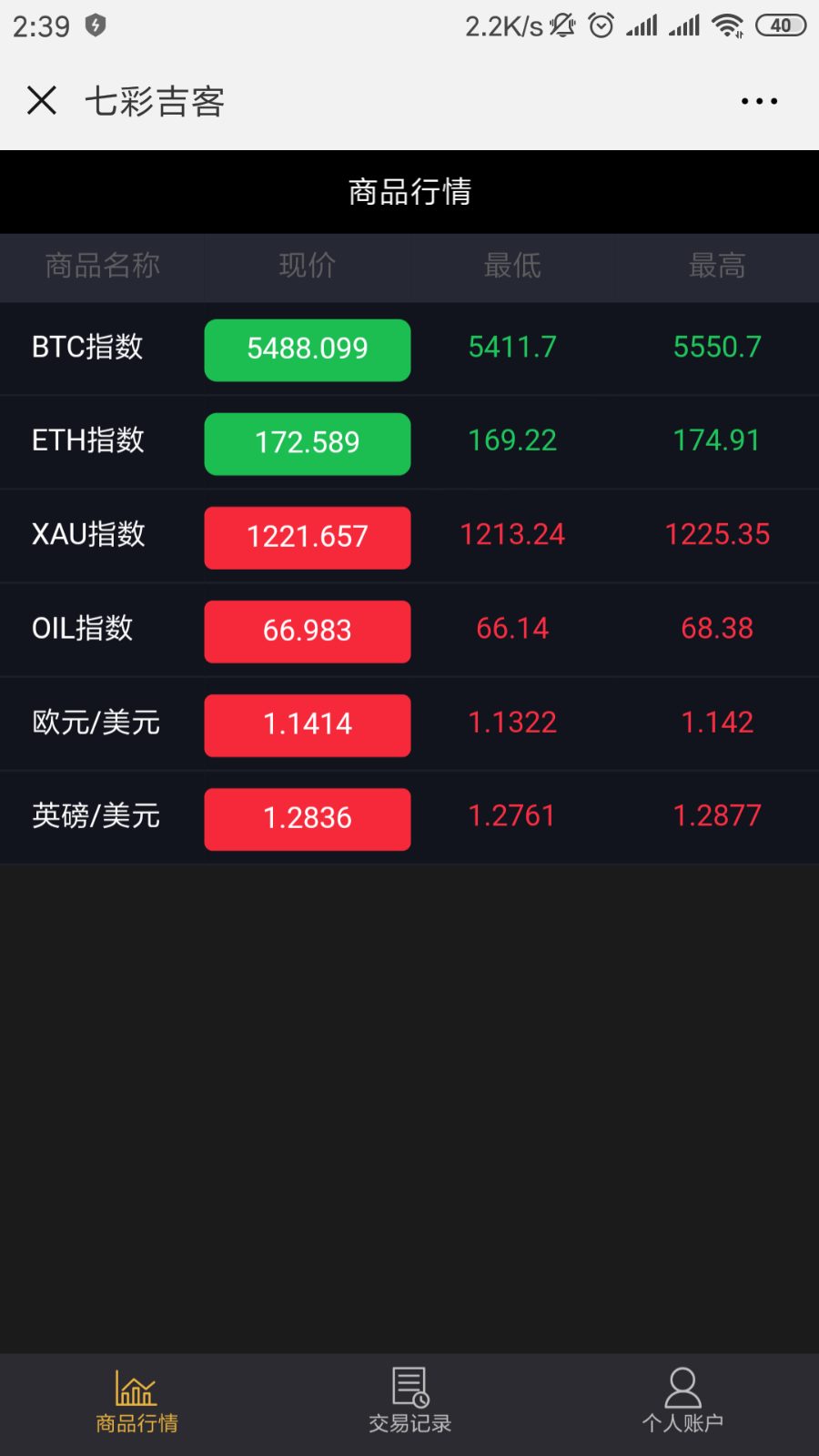Select the 英磅/美元 row
This screenshot has width=819, height=1456.
click(96, 816)
